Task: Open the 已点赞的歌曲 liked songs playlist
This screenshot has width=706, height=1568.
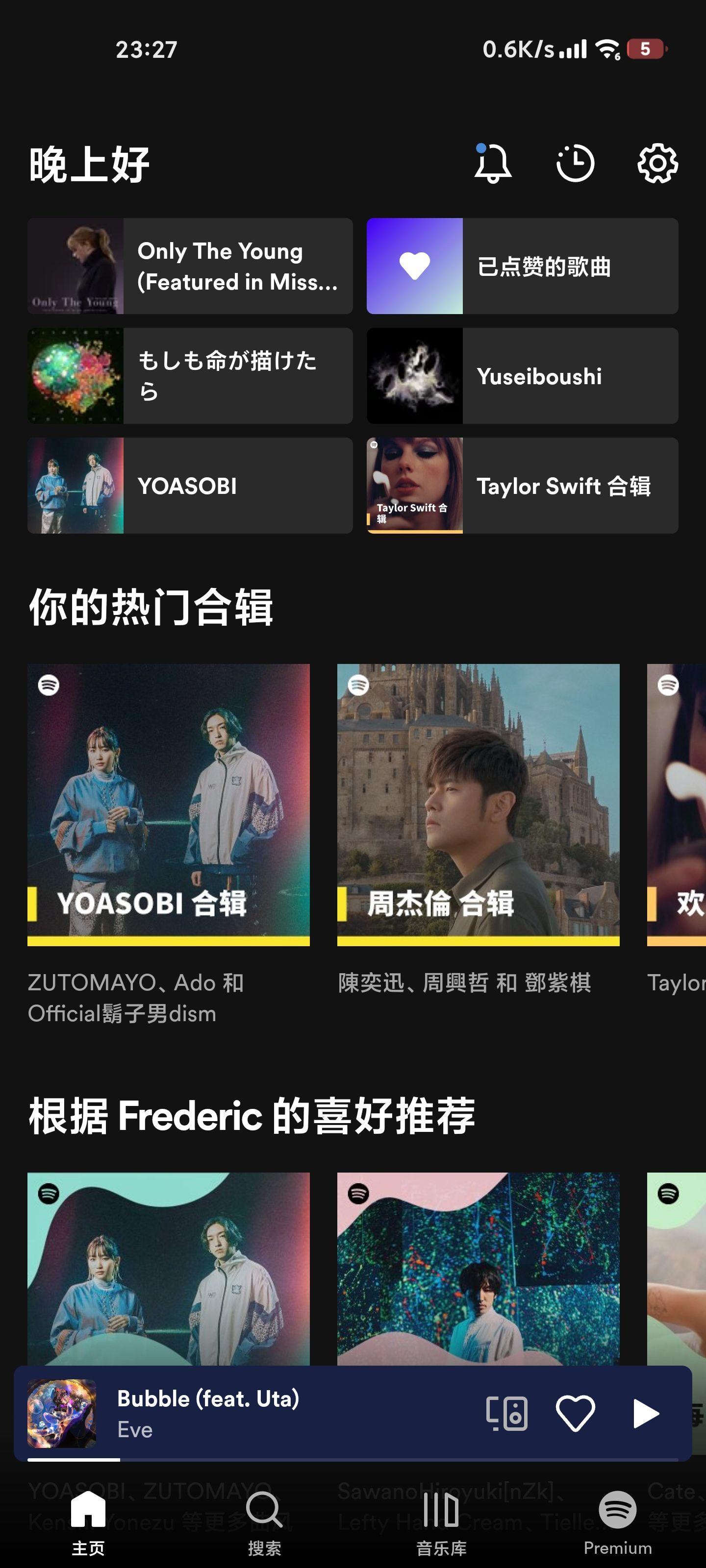Action: click(522, 266)
